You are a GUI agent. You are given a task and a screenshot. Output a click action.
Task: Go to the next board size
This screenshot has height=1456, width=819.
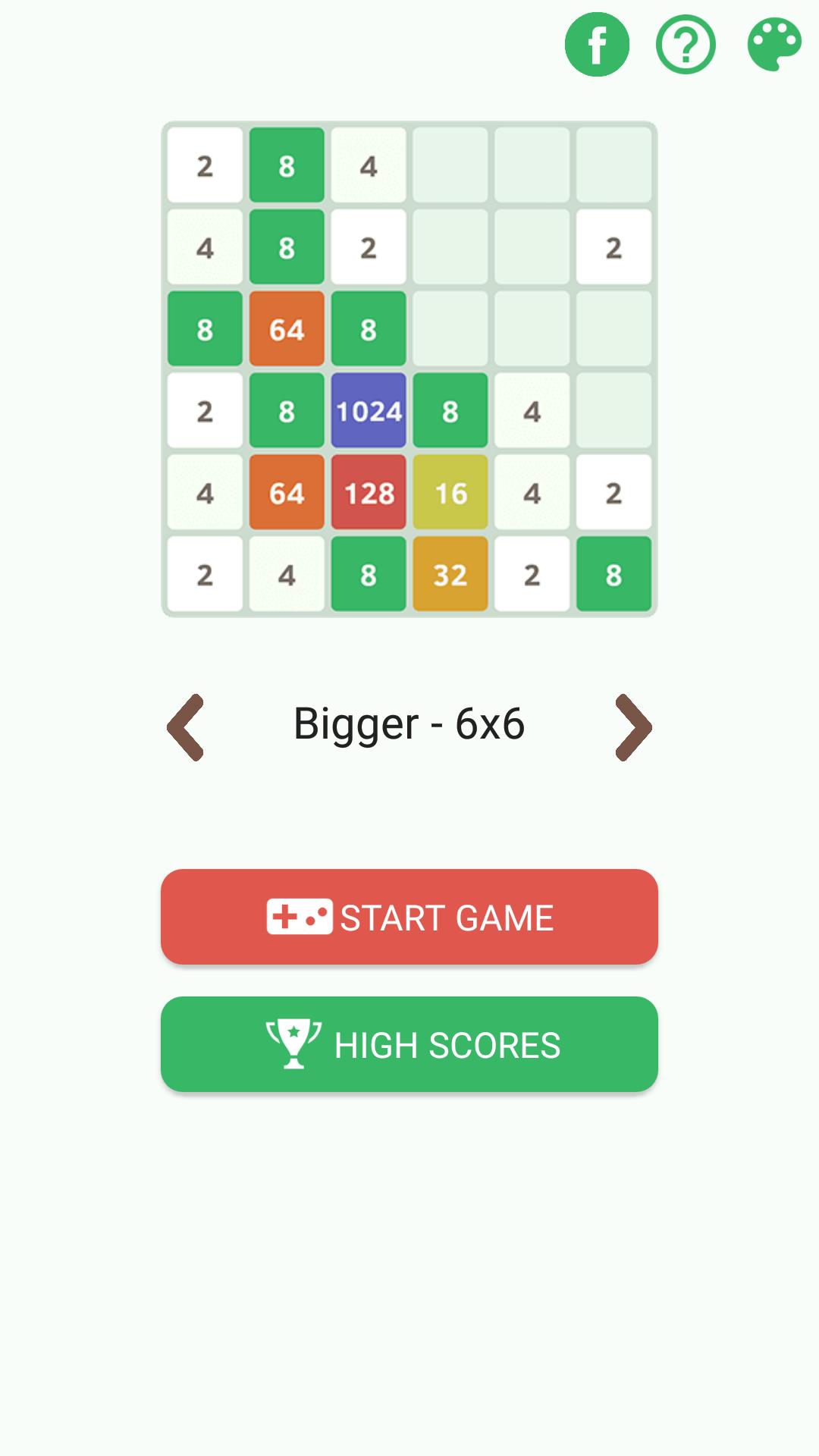[633, 726]
